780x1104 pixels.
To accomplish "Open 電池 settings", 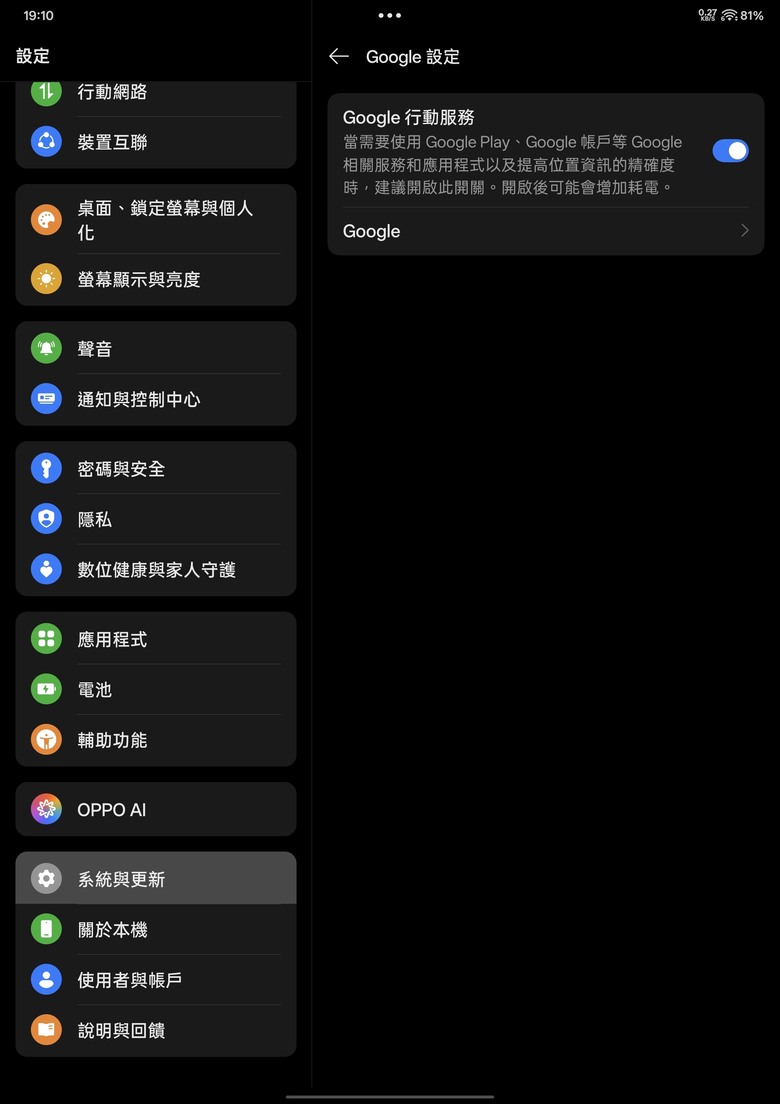I will (156, 689).
